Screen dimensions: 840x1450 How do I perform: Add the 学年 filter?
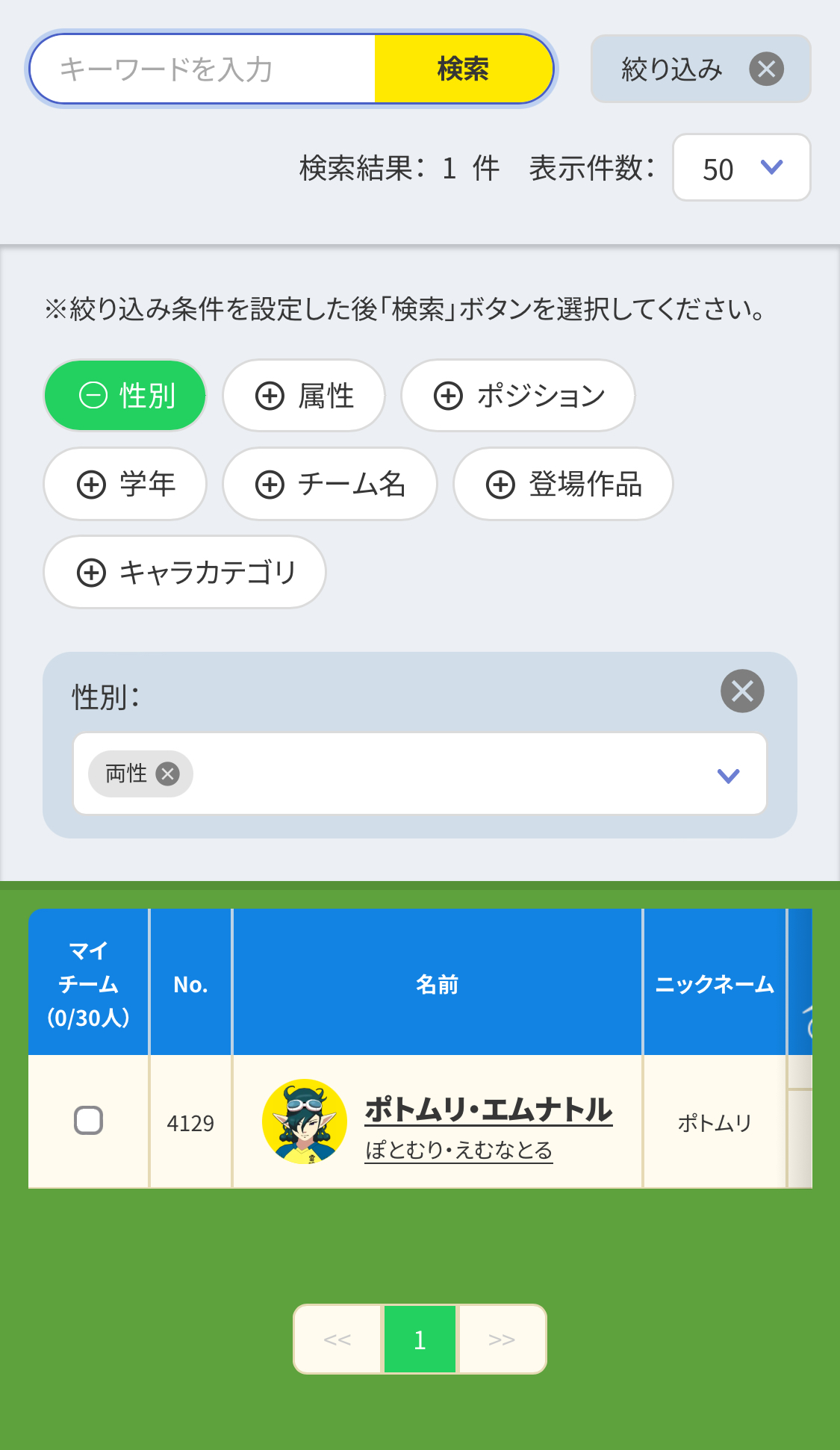click(125, 484)
